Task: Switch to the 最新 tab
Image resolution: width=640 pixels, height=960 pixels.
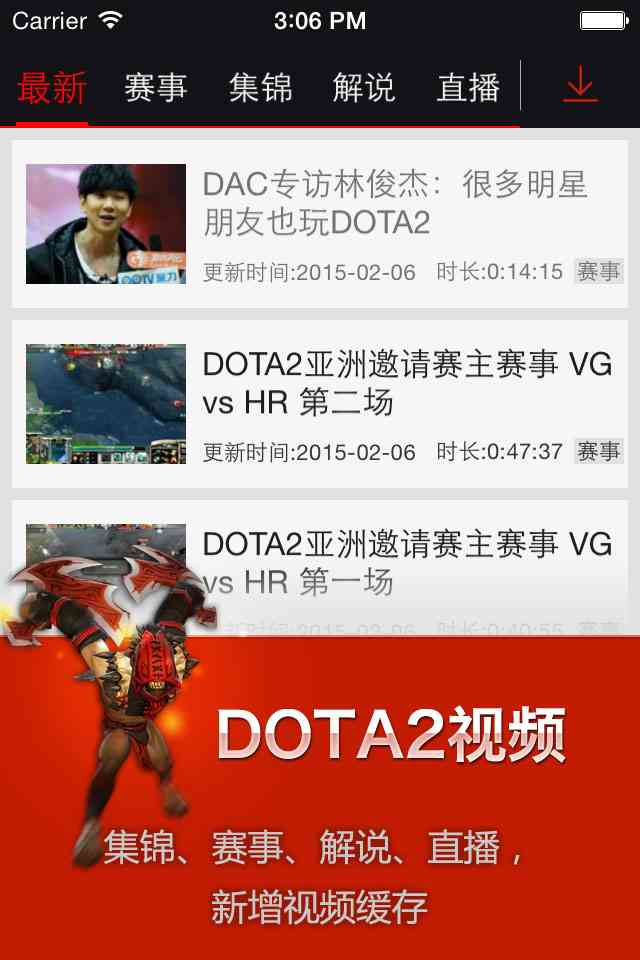Action: pos(52,88)
